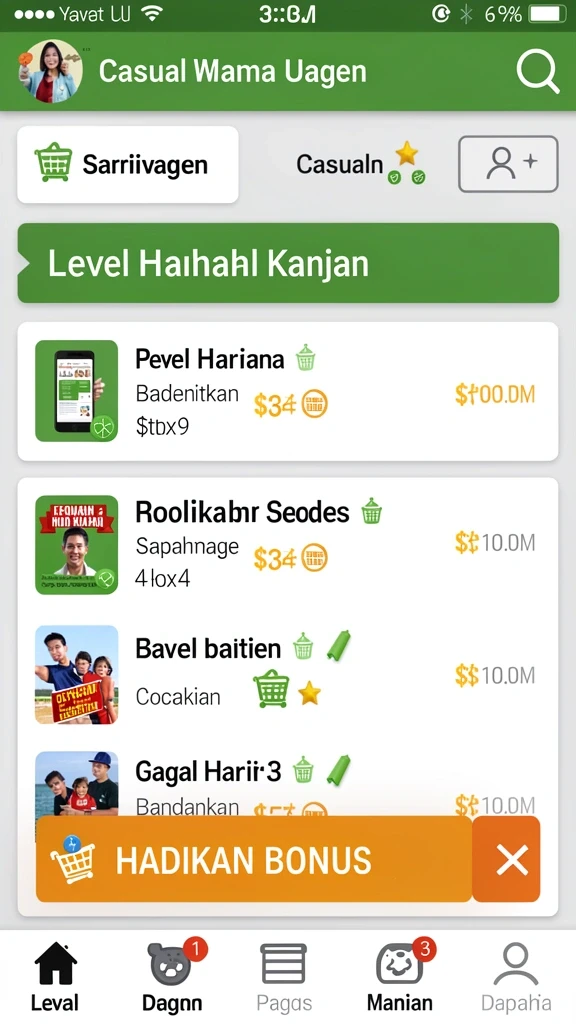Tap the add person button
Viewport: 576px width, 1024px height.
click(508, 164)
